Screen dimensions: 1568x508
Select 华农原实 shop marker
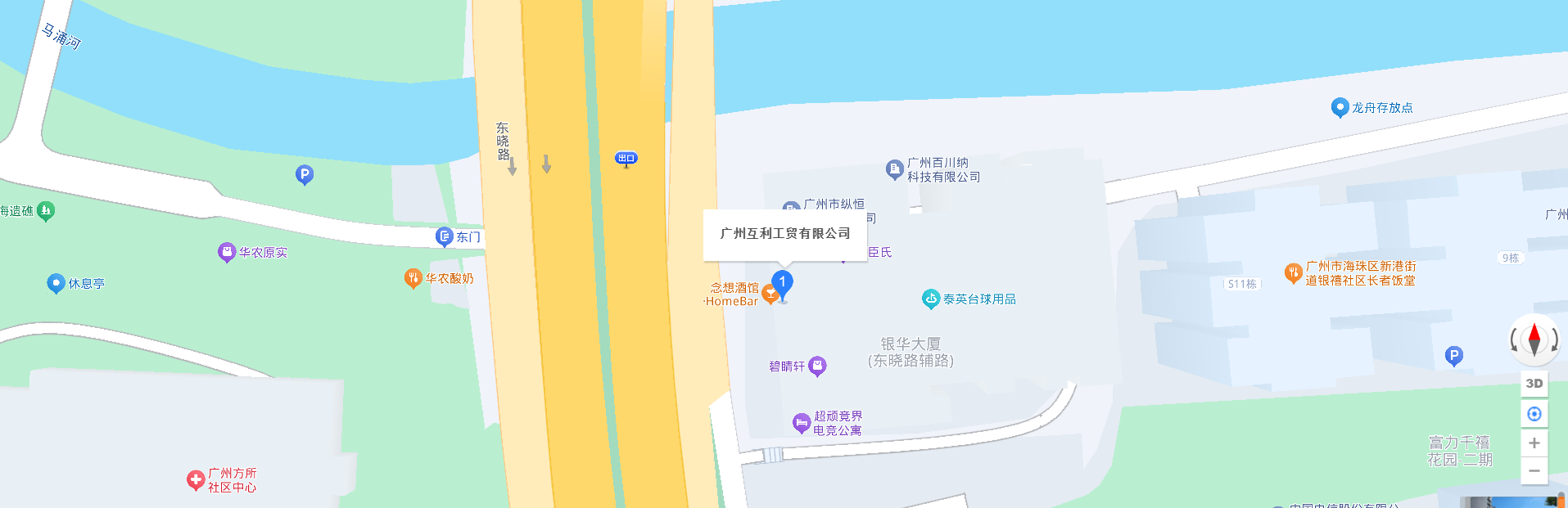tap(227, 253)
